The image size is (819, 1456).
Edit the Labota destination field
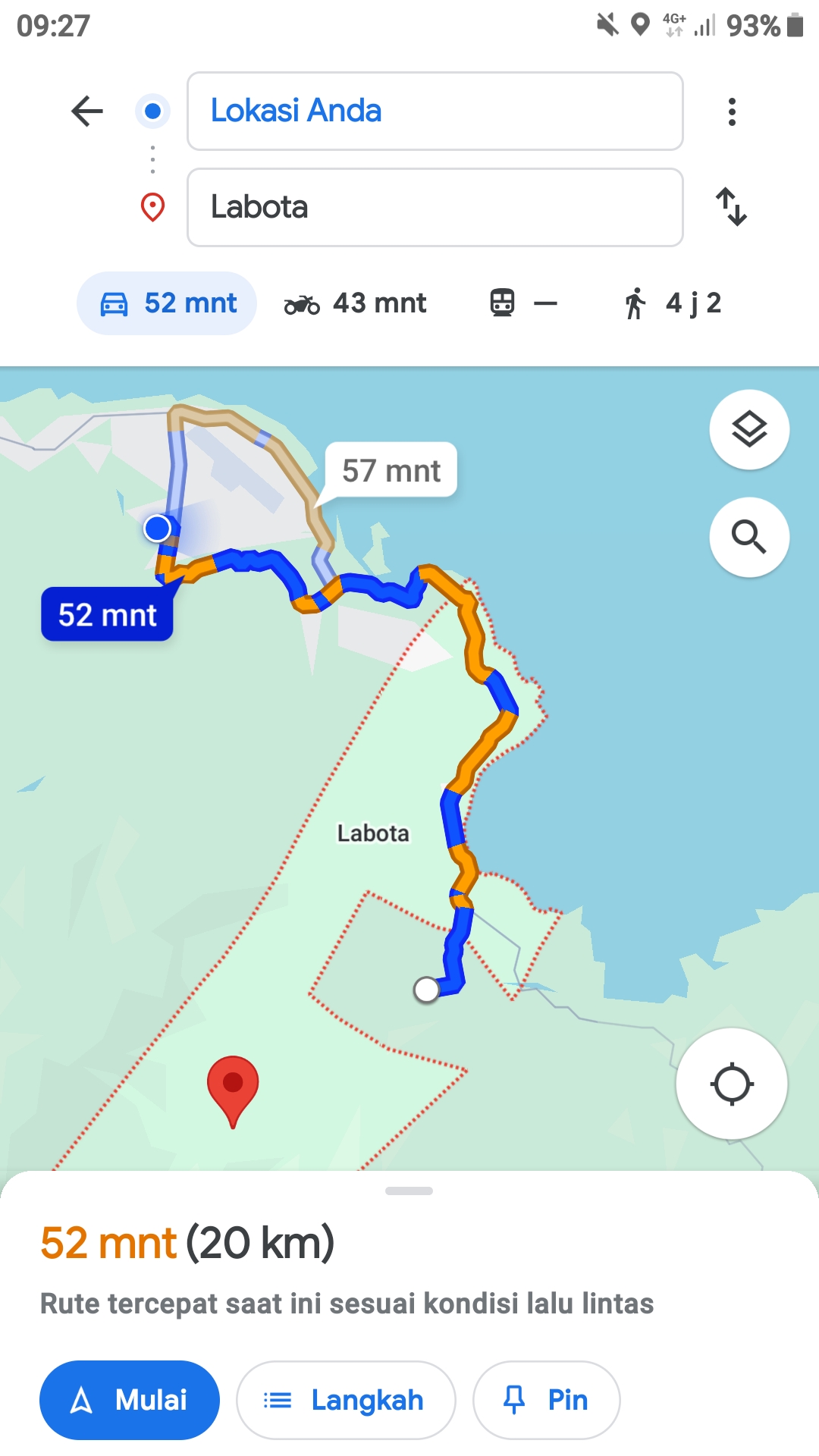435,207
